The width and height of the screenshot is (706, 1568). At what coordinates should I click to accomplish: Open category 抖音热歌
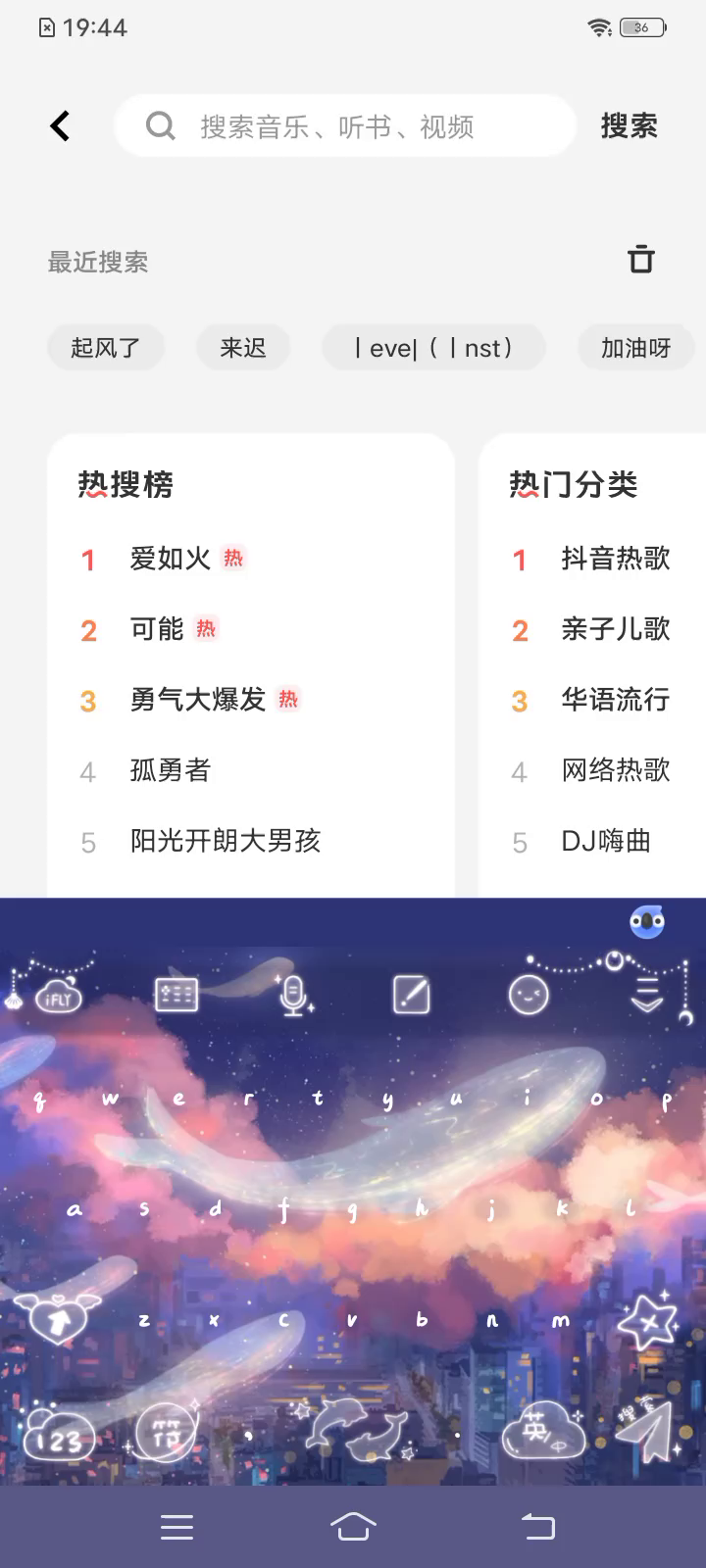pyautogui.click(x=615, y=559)
